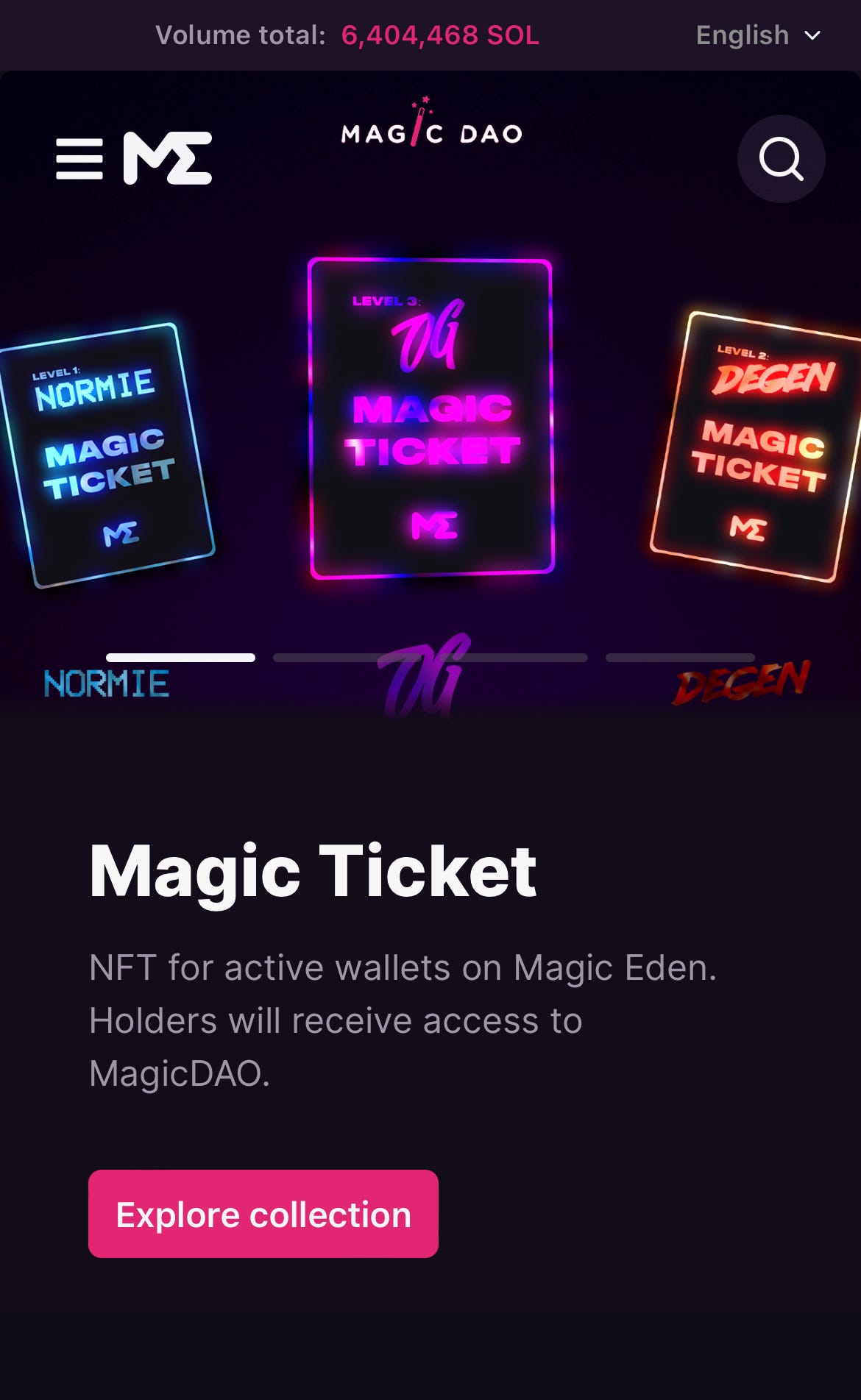Select the first carousel slide indicator
The height and width of the screenshot is (1400, 861).
(180, 657)
